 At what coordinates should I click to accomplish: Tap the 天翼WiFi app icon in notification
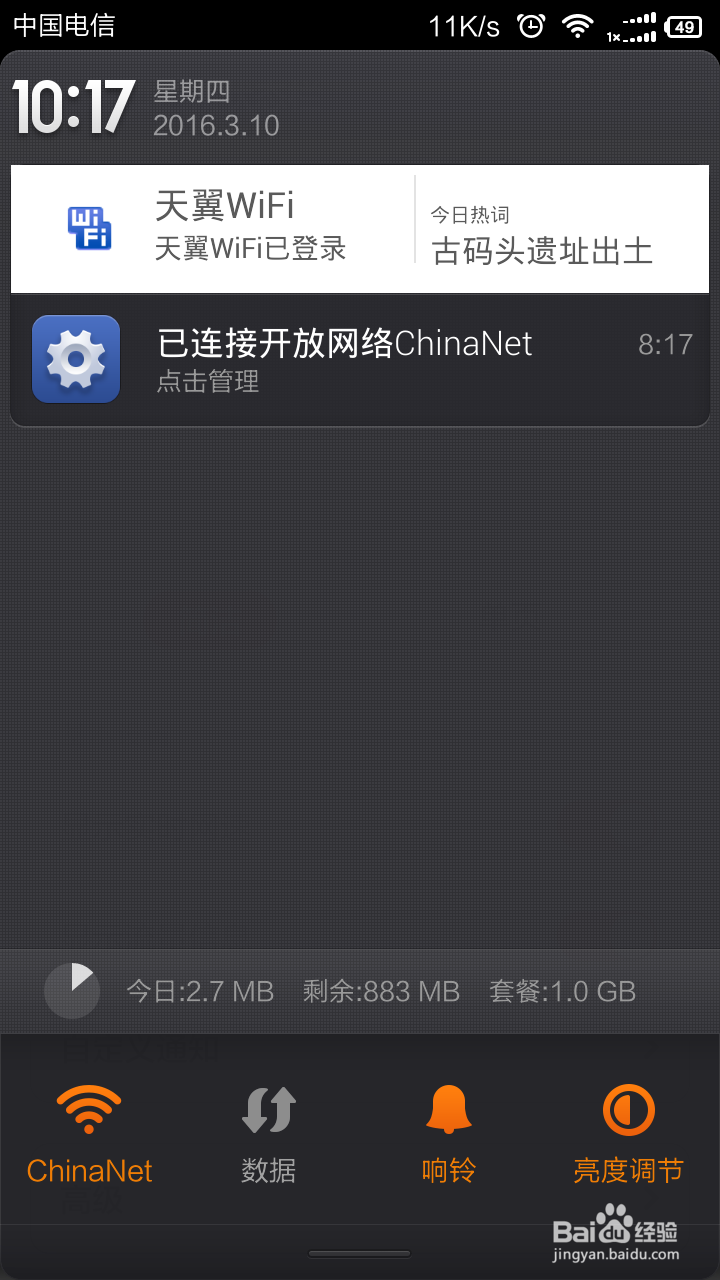89,226
